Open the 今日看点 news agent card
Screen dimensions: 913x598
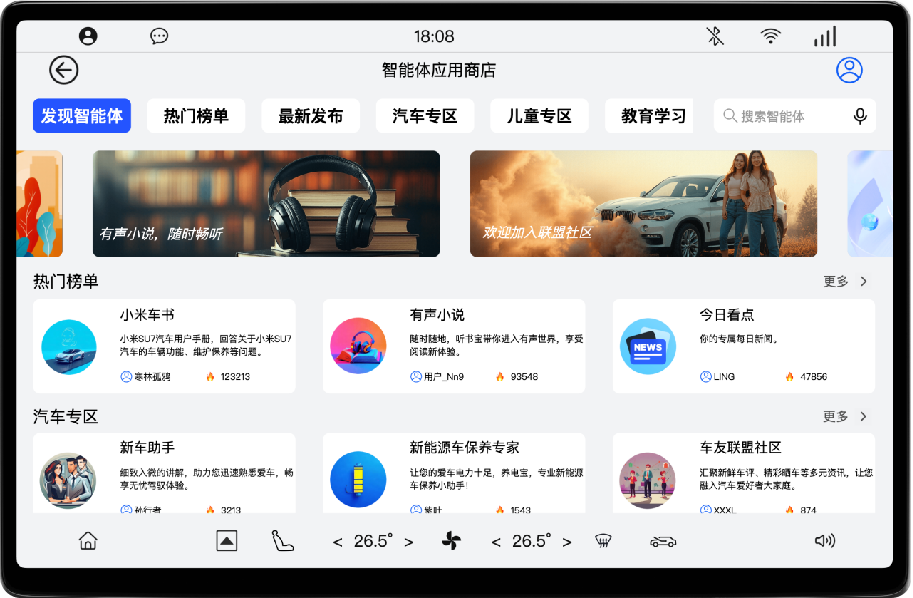(743, 346)
